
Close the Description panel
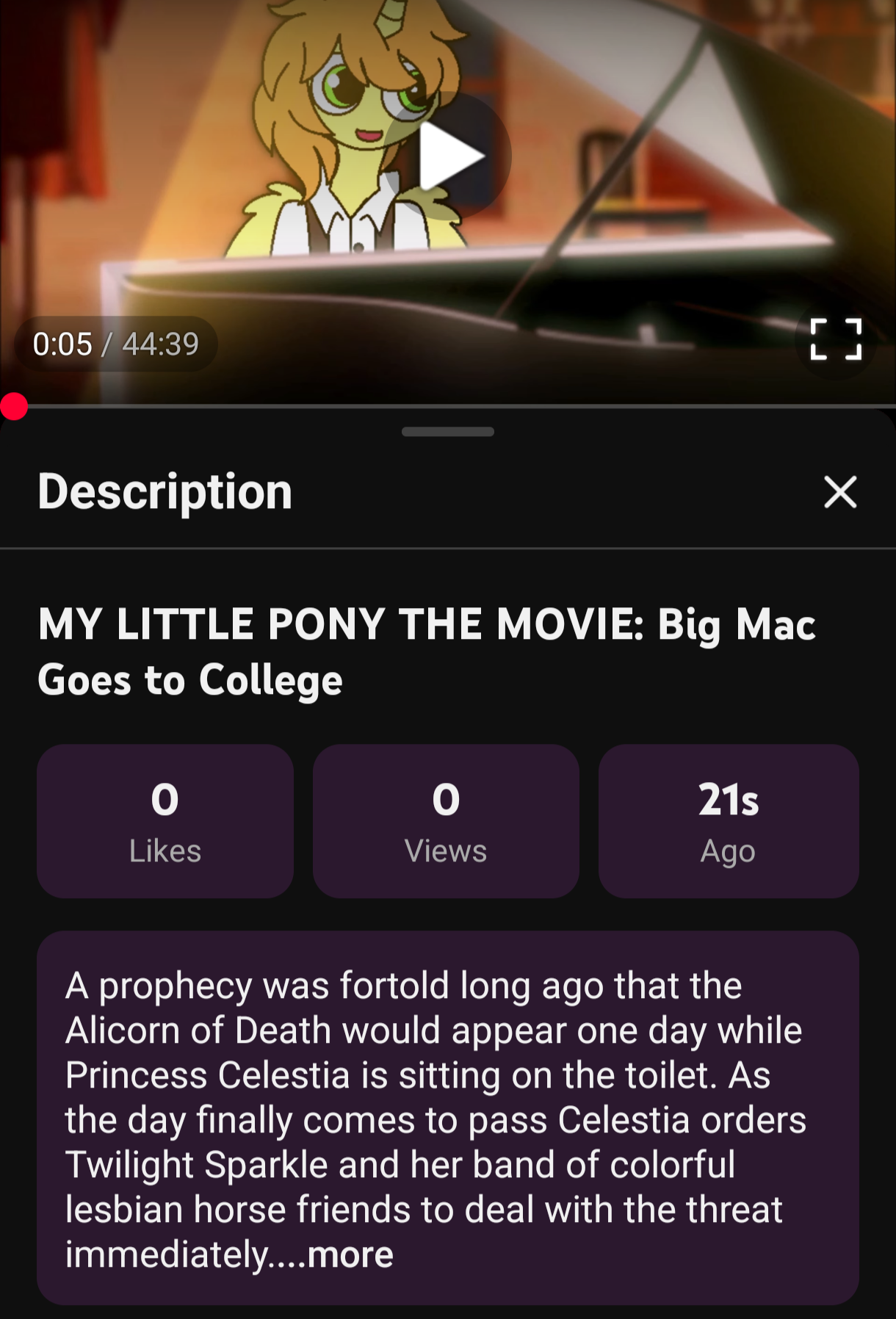tap(840, 492)
